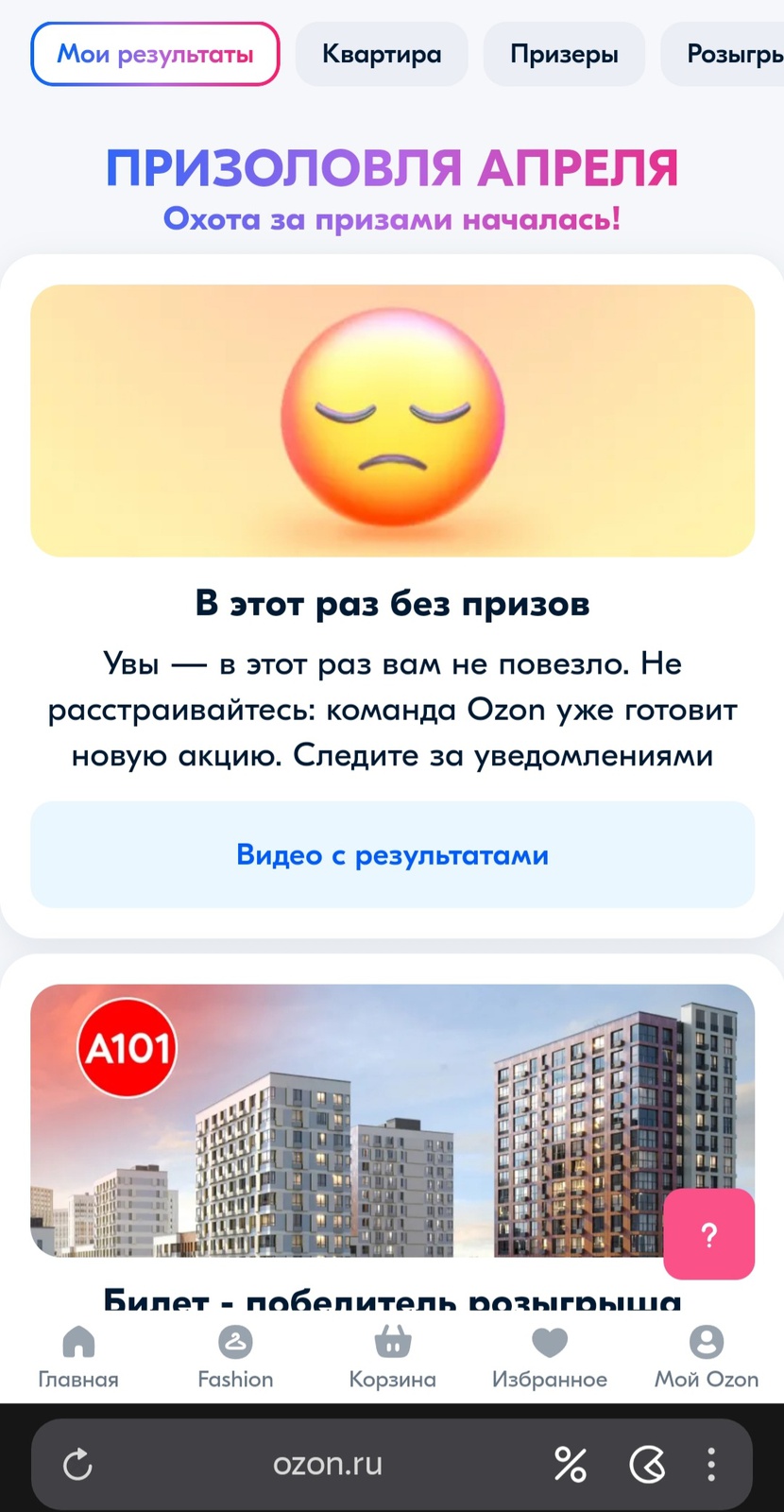Open the browser overflow menu
The height and width of the screenshot is (1512, 784).
pos(711,1465)
